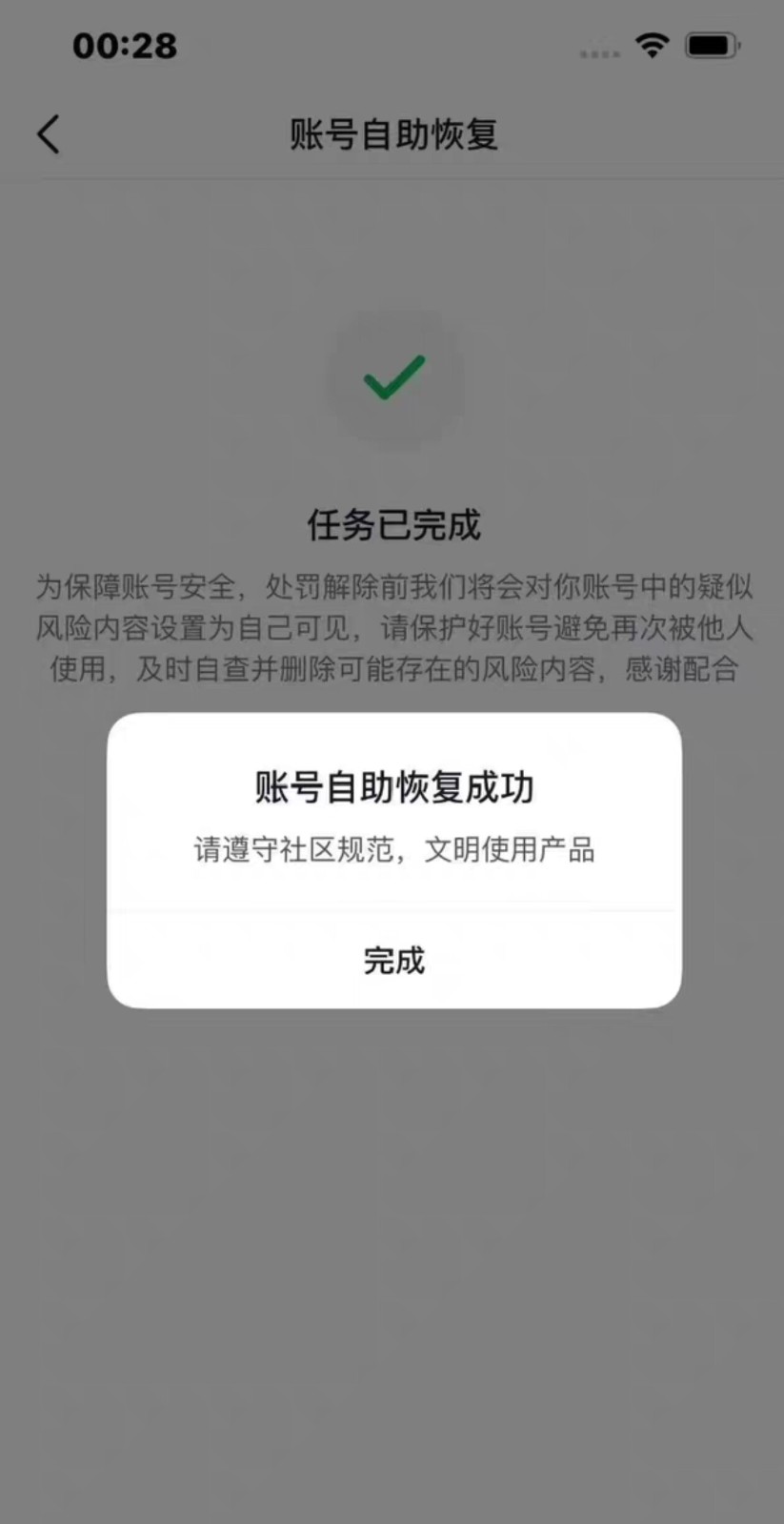This screenshot has height=1524, width=784.
Task: Tap the clock showing 00:28
Action: [125, 45]
